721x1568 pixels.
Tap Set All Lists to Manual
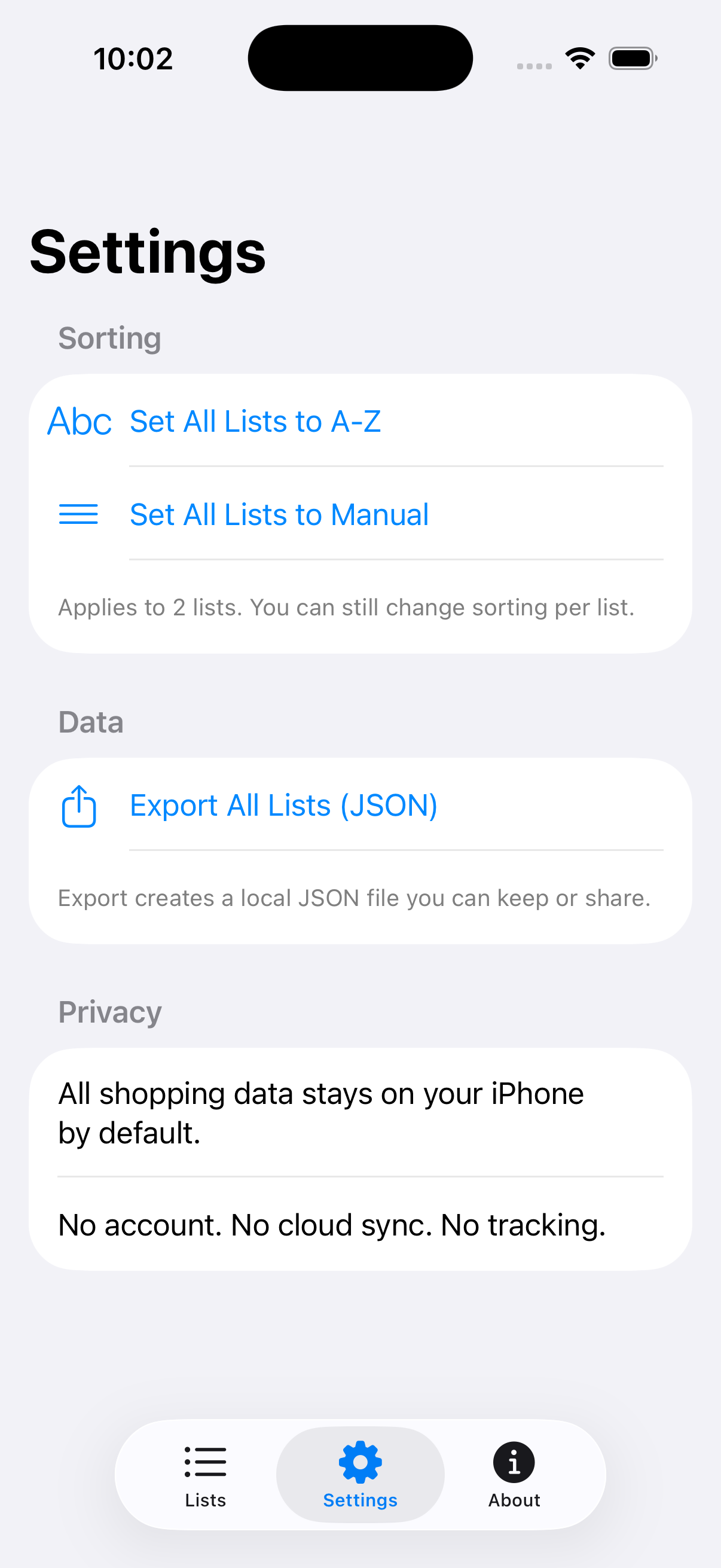tap(279, 514)
